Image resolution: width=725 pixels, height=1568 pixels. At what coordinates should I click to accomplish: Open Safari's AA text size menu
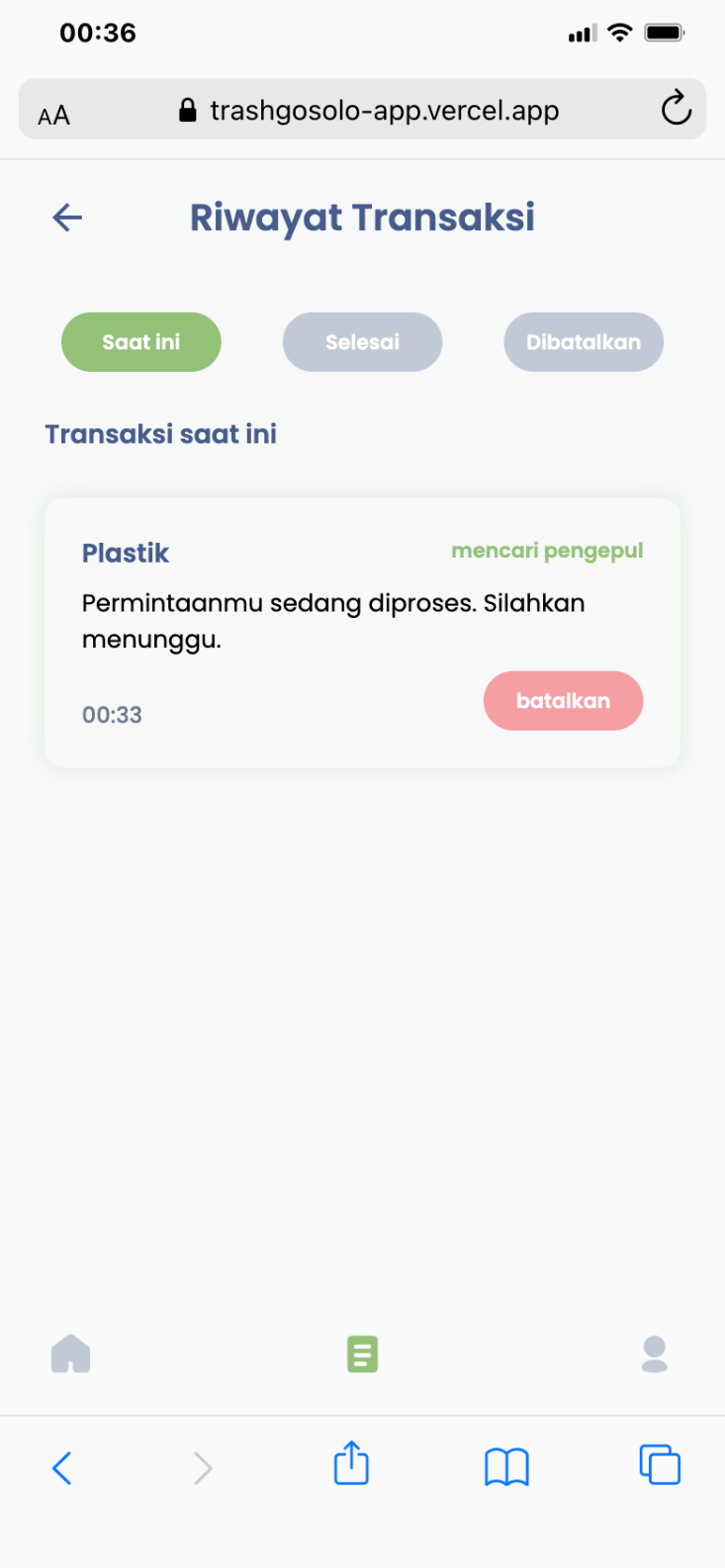(x=54, y=116)
